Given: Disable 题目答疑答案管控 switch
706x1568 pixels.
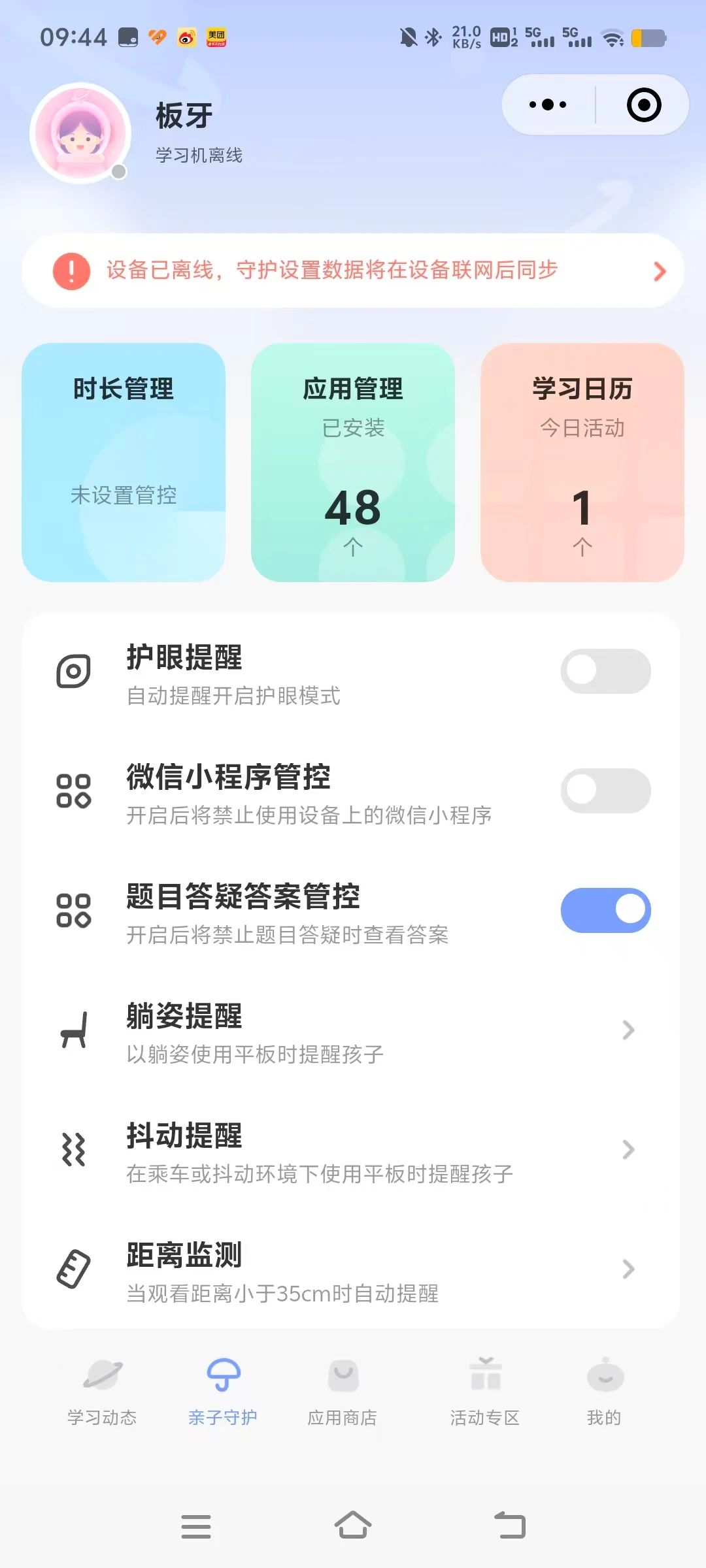Looking at the screenshot, I should 605,910.
